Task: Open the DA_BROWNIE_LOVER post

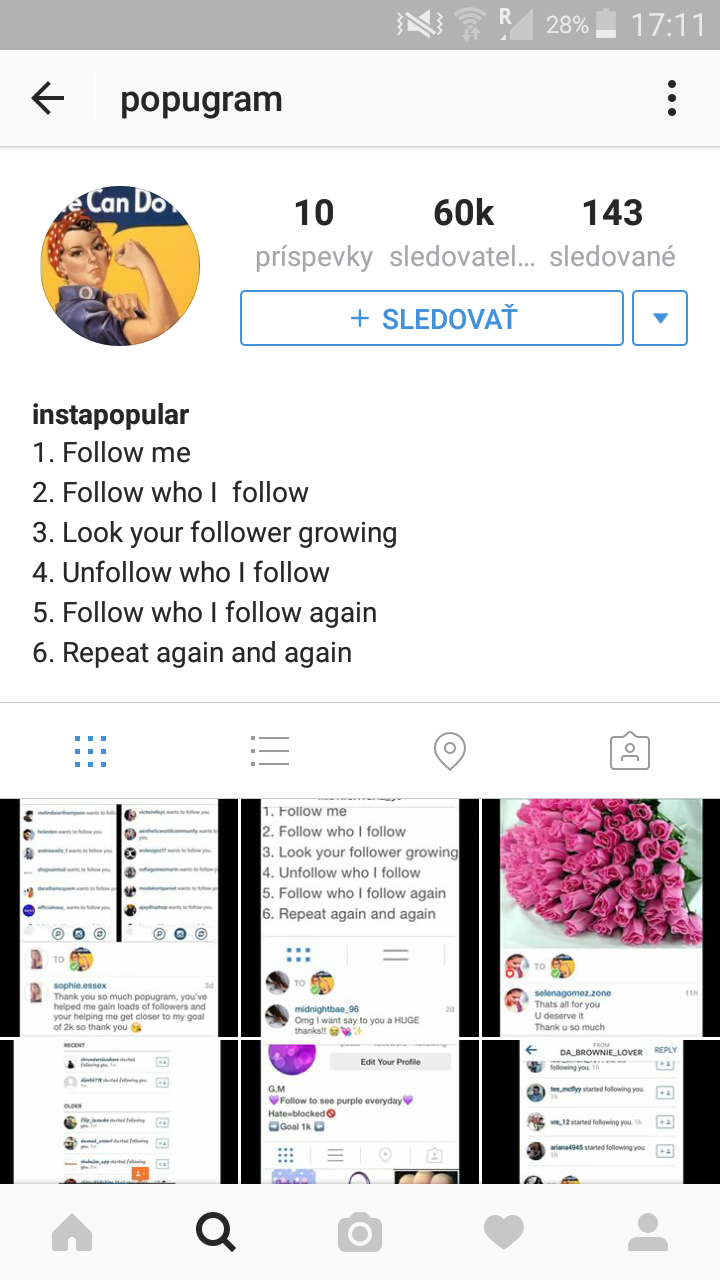Action: coord(600,1111)
